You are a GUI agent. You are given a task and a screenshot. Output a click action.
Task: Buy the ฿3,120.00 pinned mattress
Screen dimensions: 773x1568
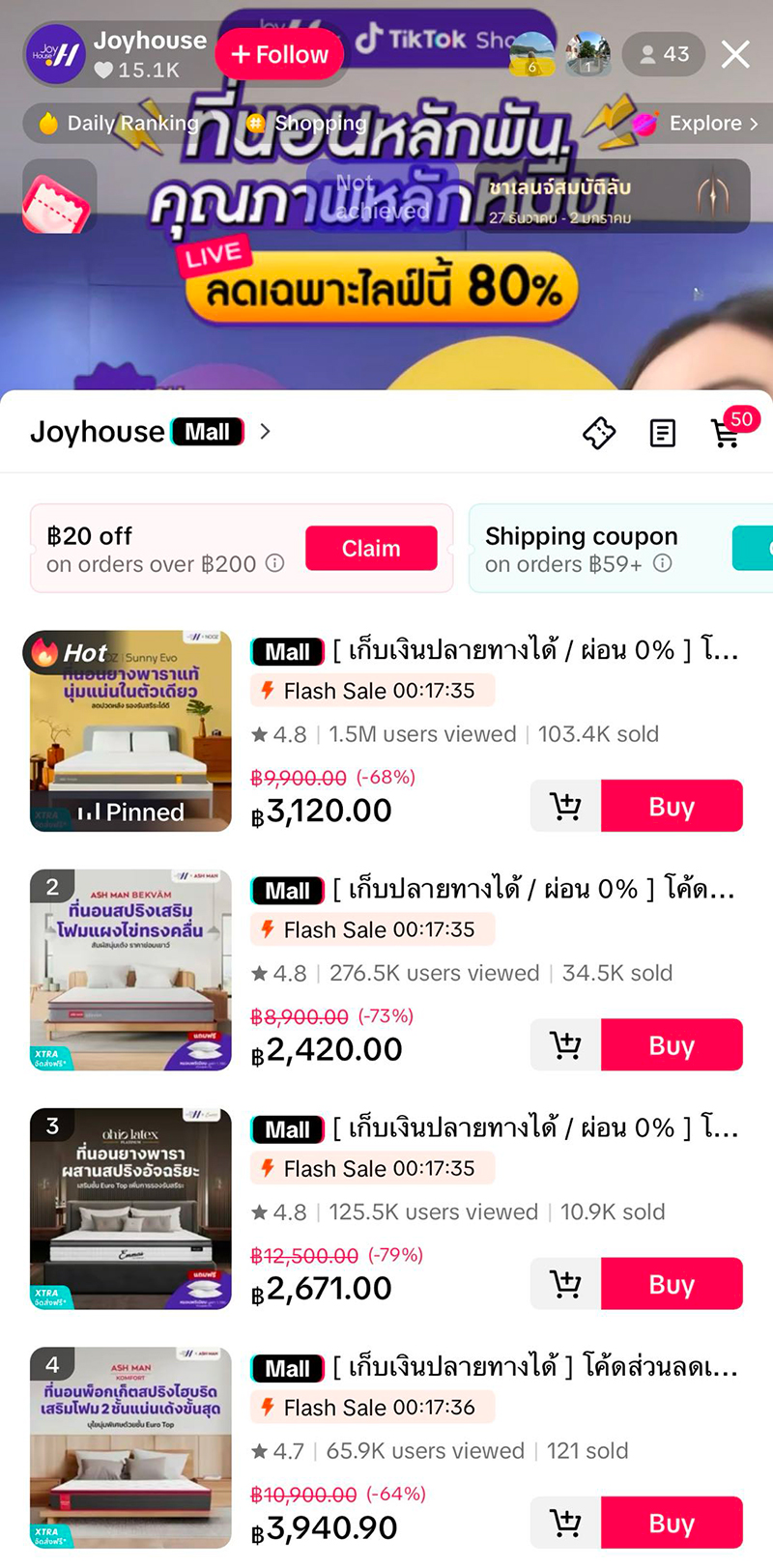point(672,806)
